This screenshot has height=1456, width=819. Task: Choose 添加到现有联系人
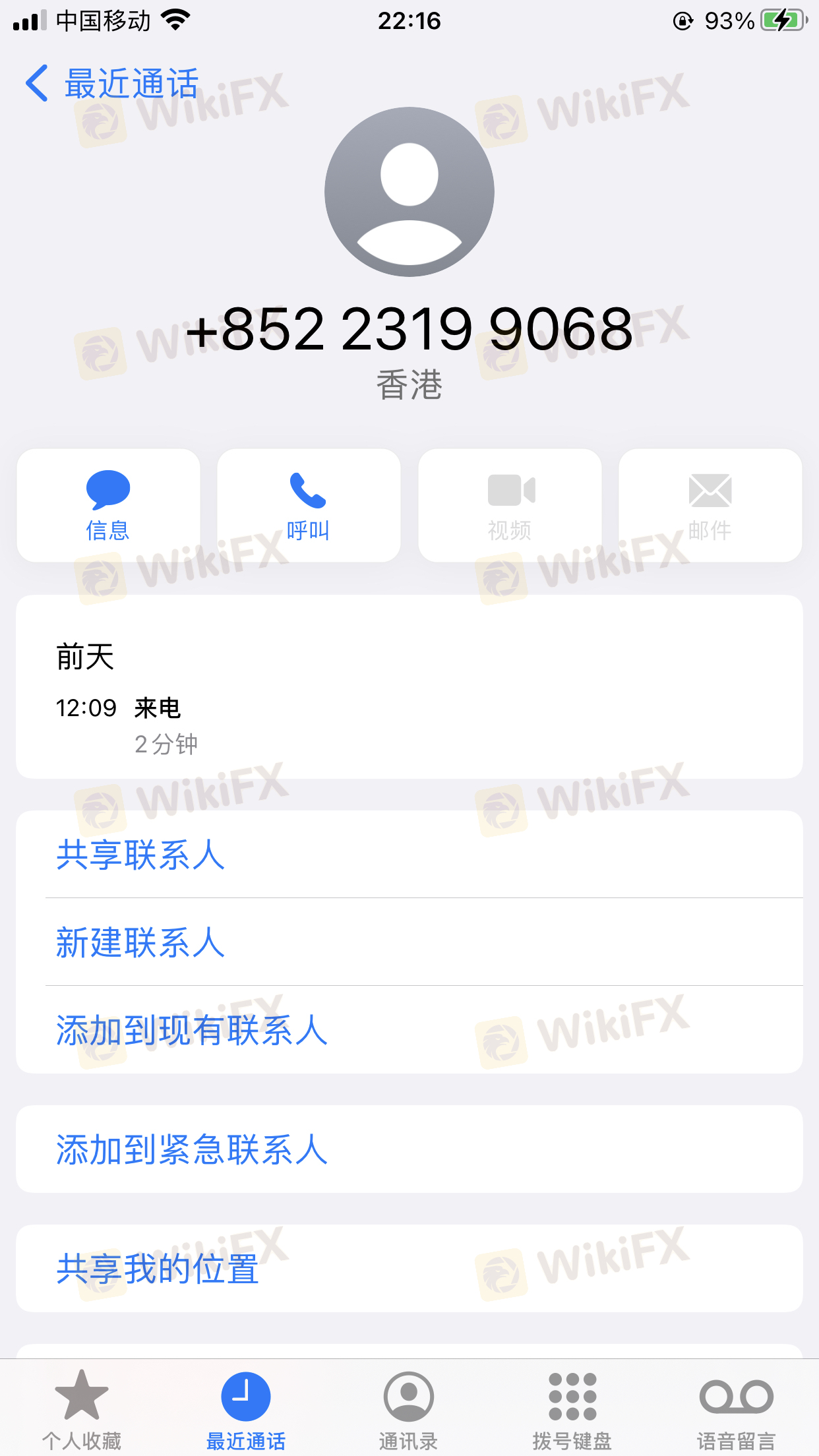409,1030
